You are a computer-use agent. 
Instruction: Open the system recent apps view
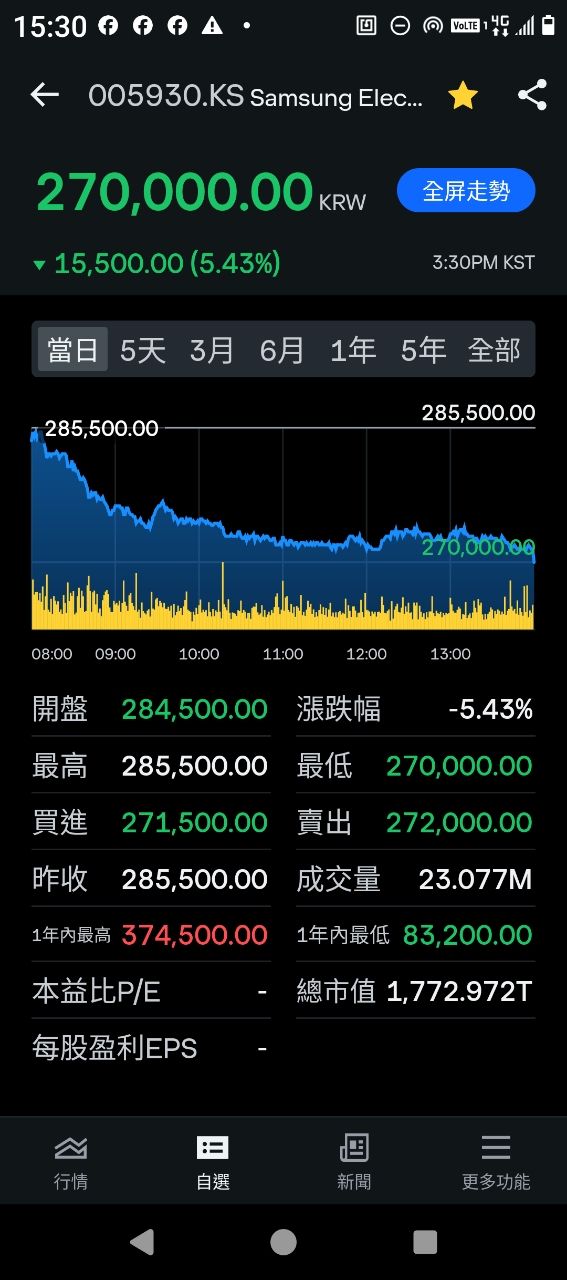coord(425,1242)
